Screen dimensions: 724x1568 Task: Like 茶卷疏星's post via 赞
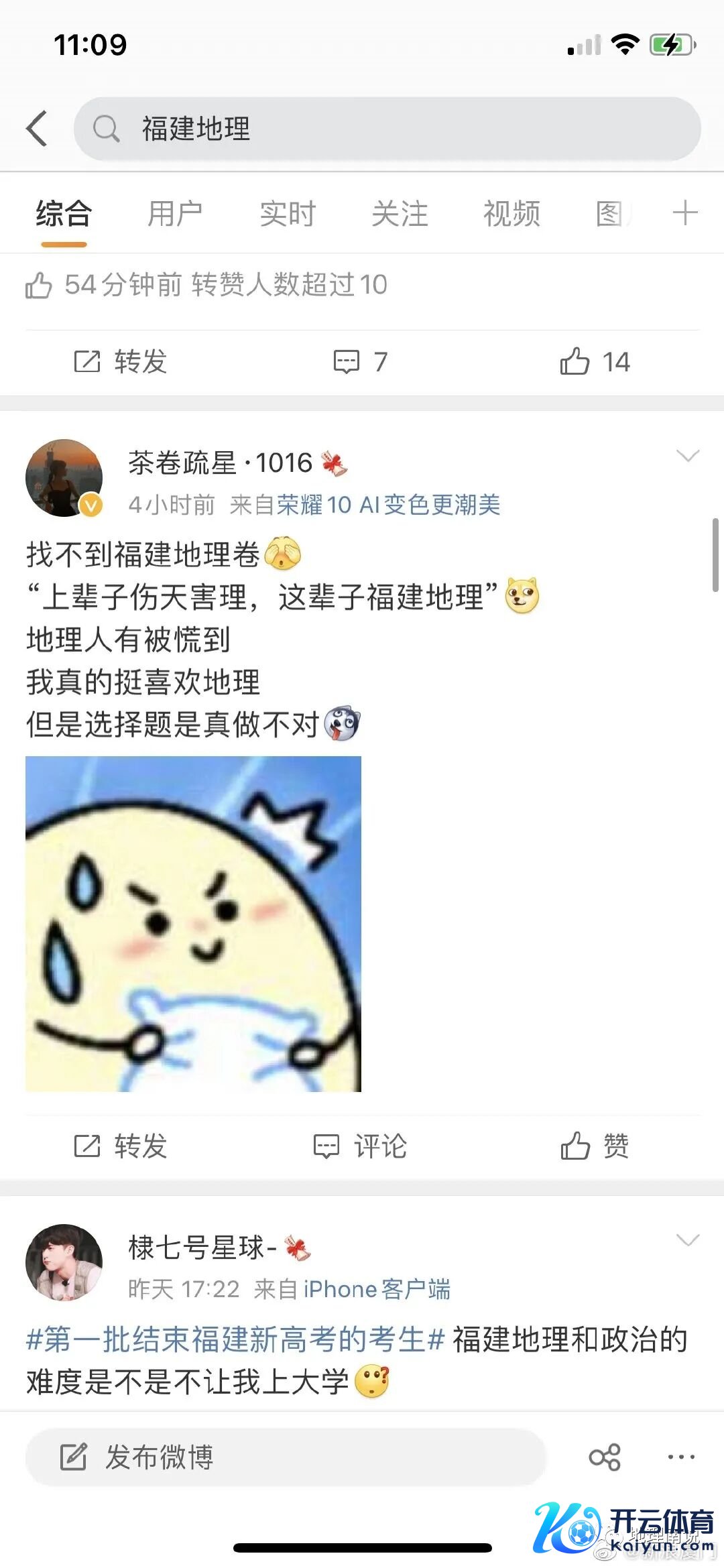coord(595,1146)
